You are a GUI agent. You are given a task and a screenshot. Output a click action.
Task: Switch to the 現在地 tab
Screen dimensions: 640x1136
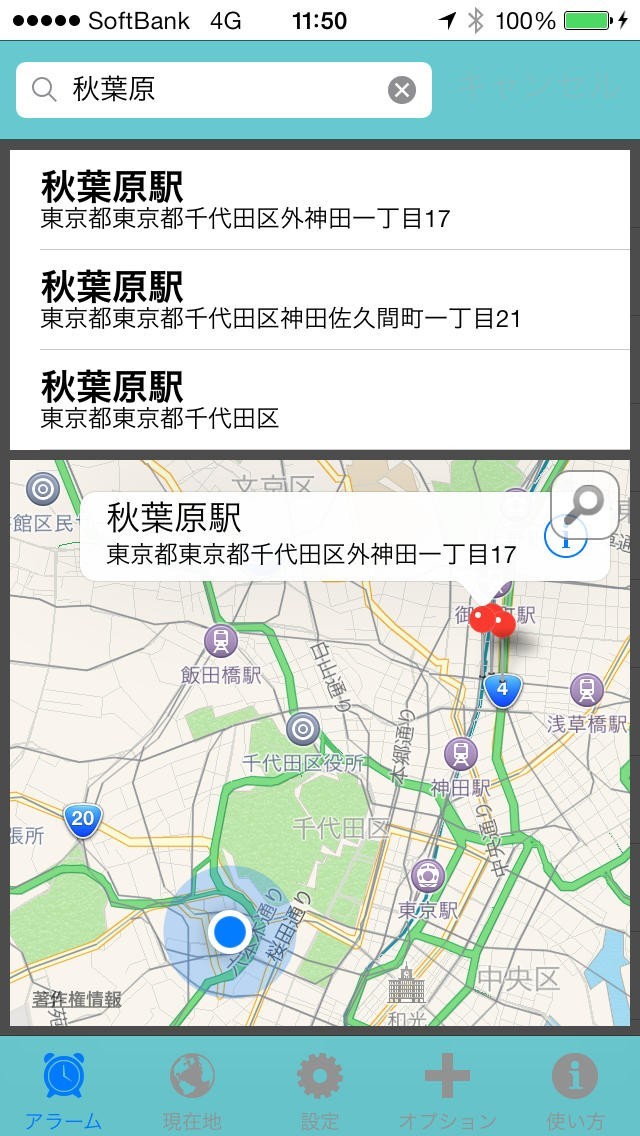[x=192, y=1088]
